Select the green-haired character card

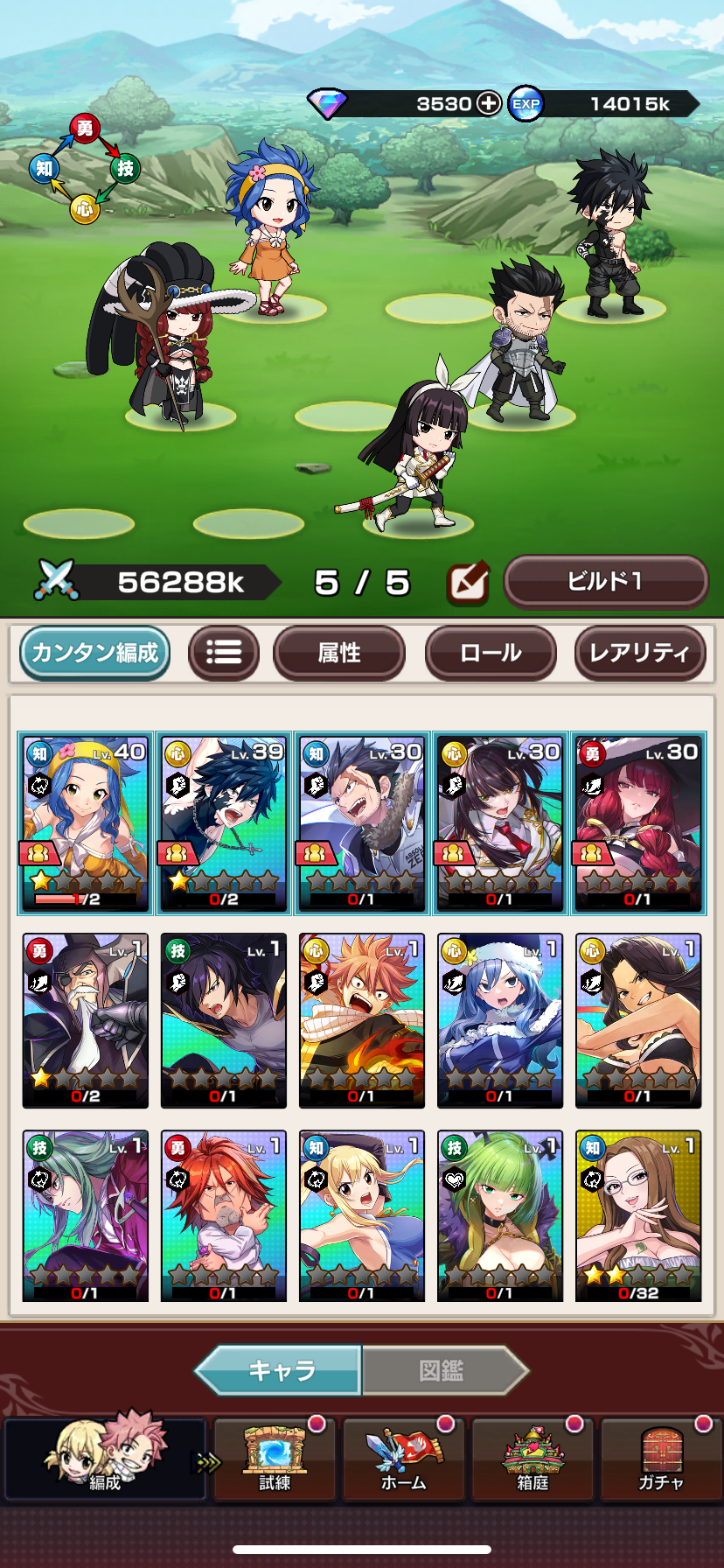coord(499,1216)
